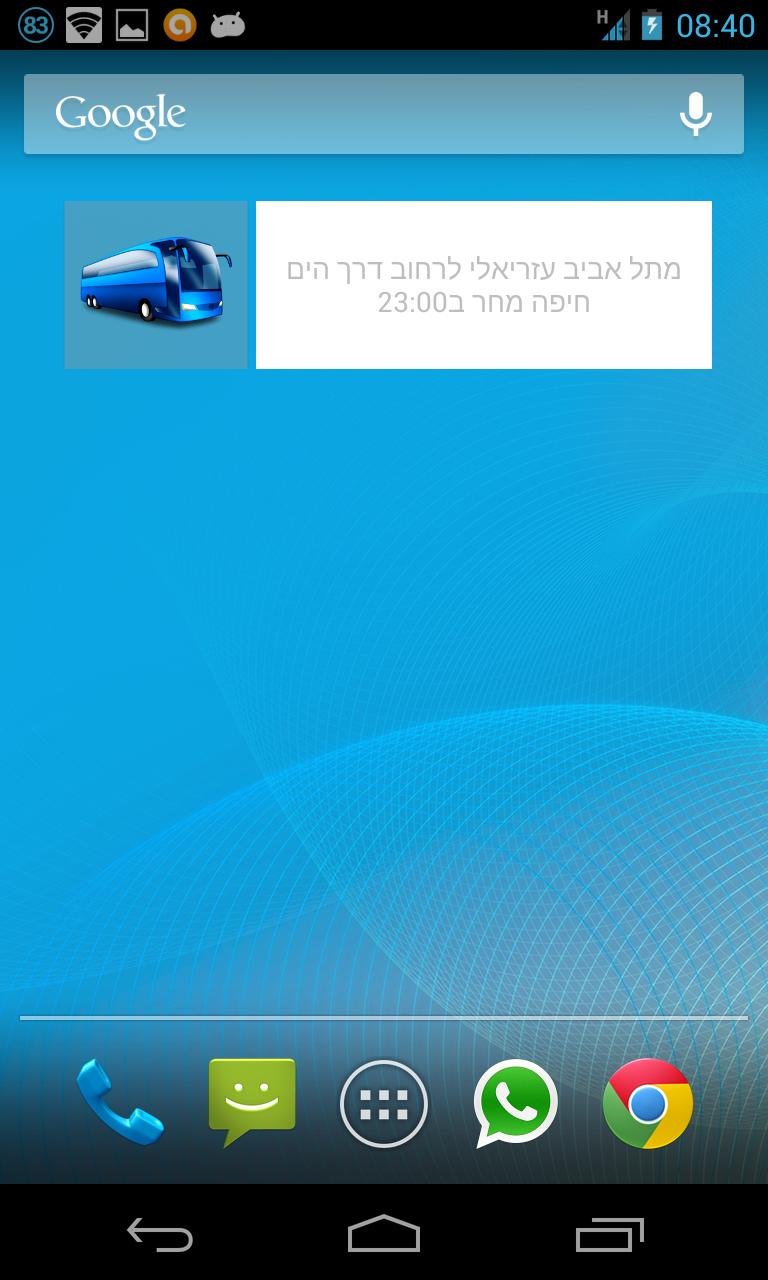Open the bus trip details to Haifa

click(483, 283)
